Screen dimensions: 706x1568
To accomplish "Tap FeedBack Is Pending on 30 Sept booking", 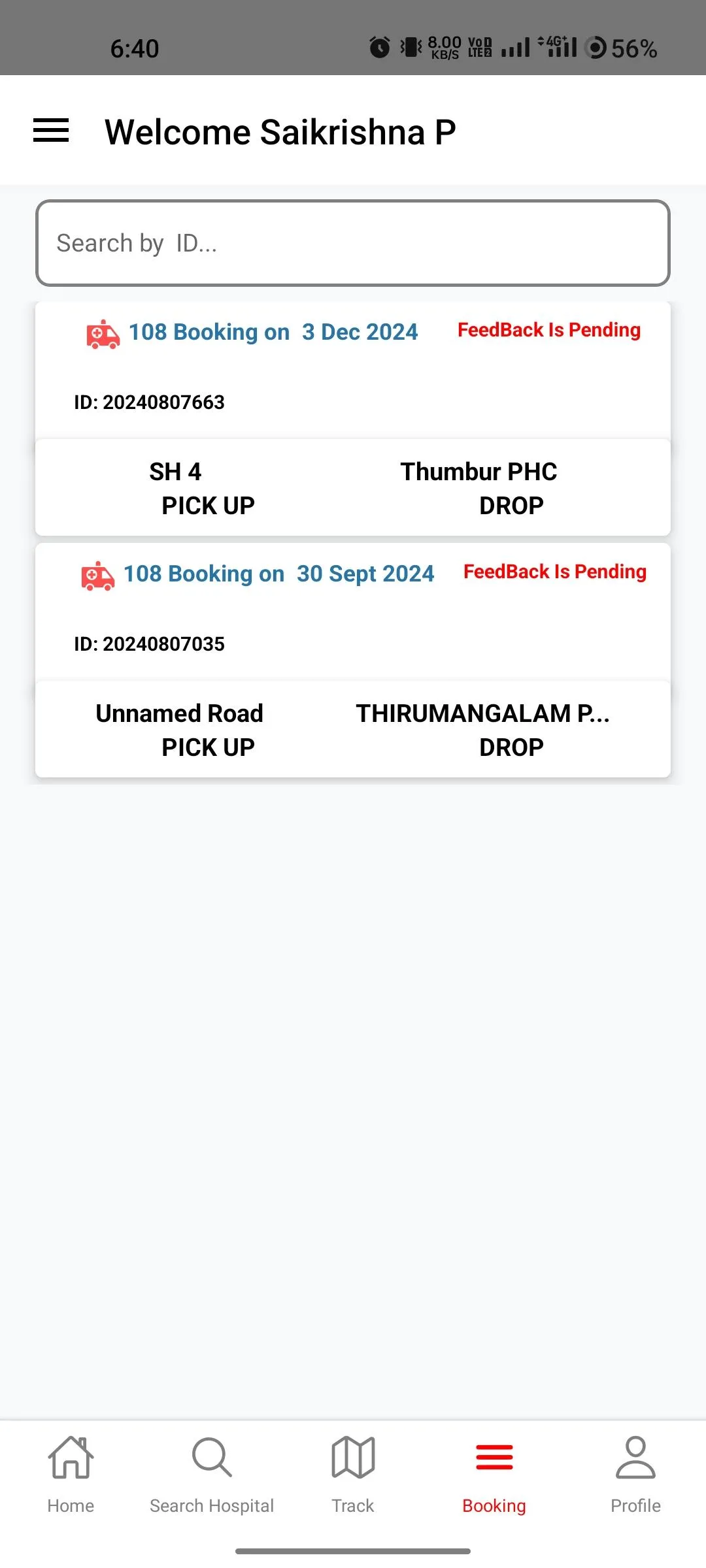I will 554,572.
